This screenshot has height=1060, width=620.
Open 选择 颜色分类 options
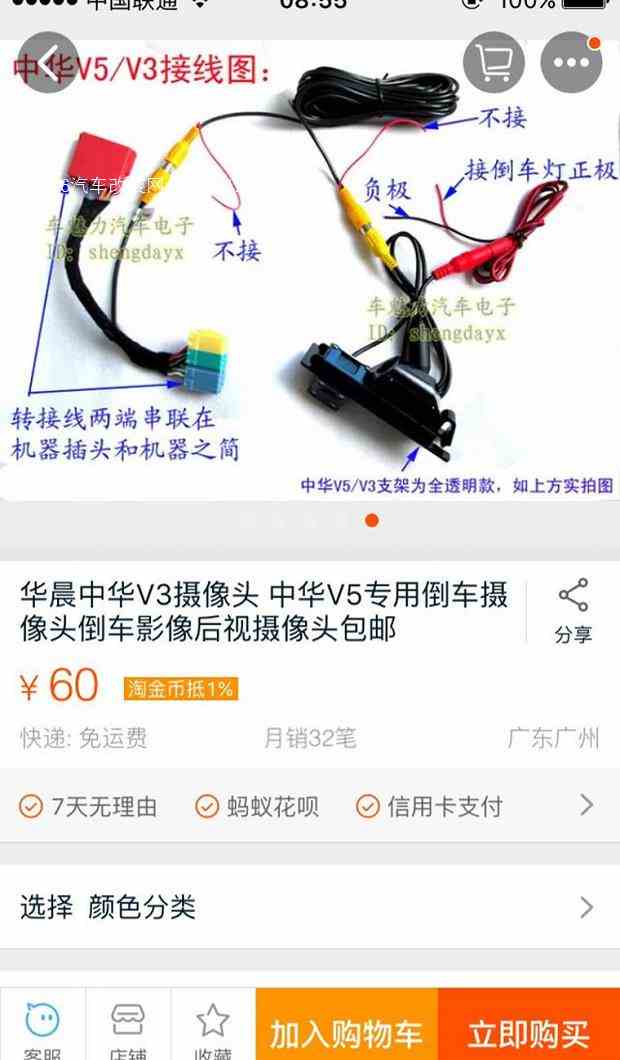[310, 907]
